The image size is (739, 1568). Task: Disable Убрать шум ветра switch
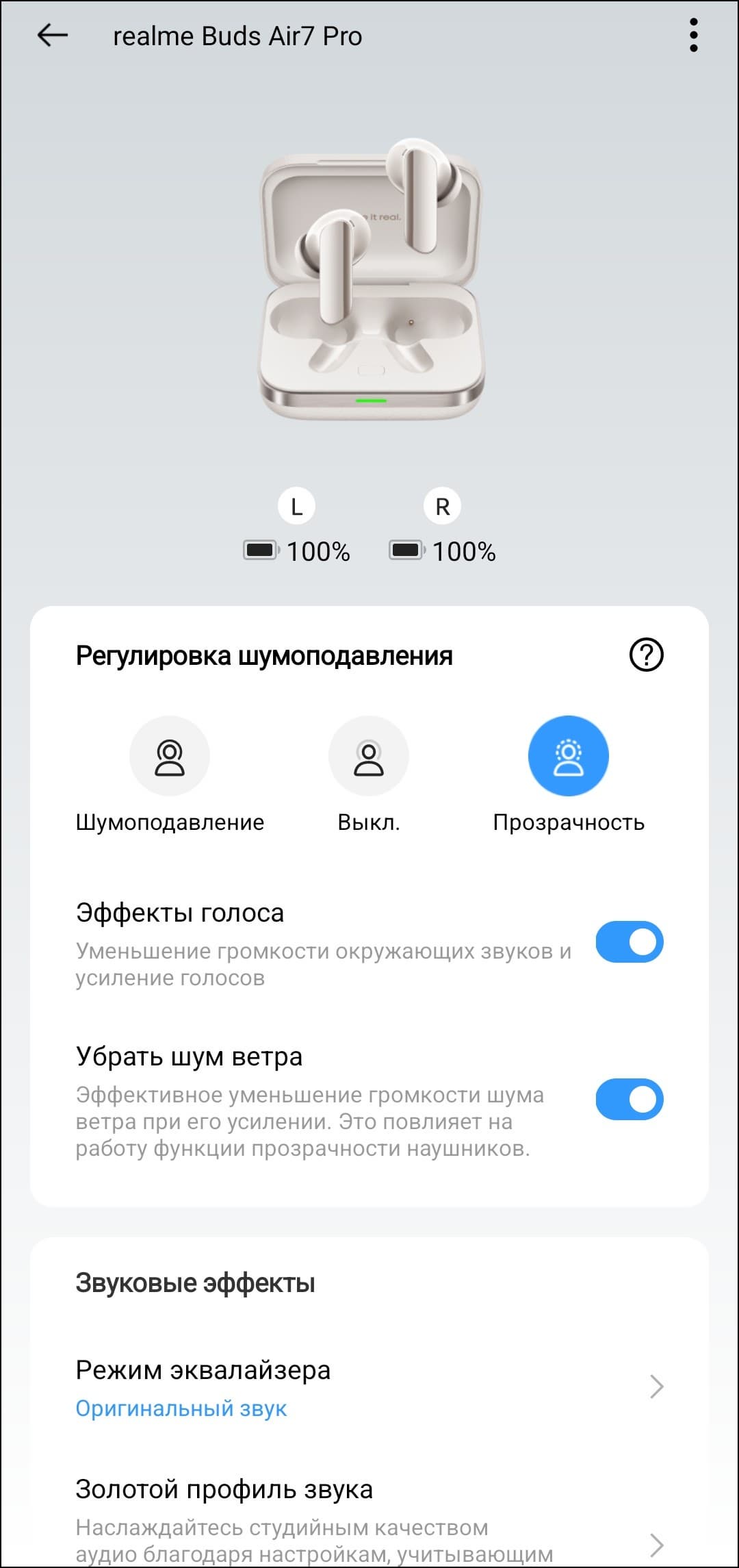click(x=629, y=1100)
